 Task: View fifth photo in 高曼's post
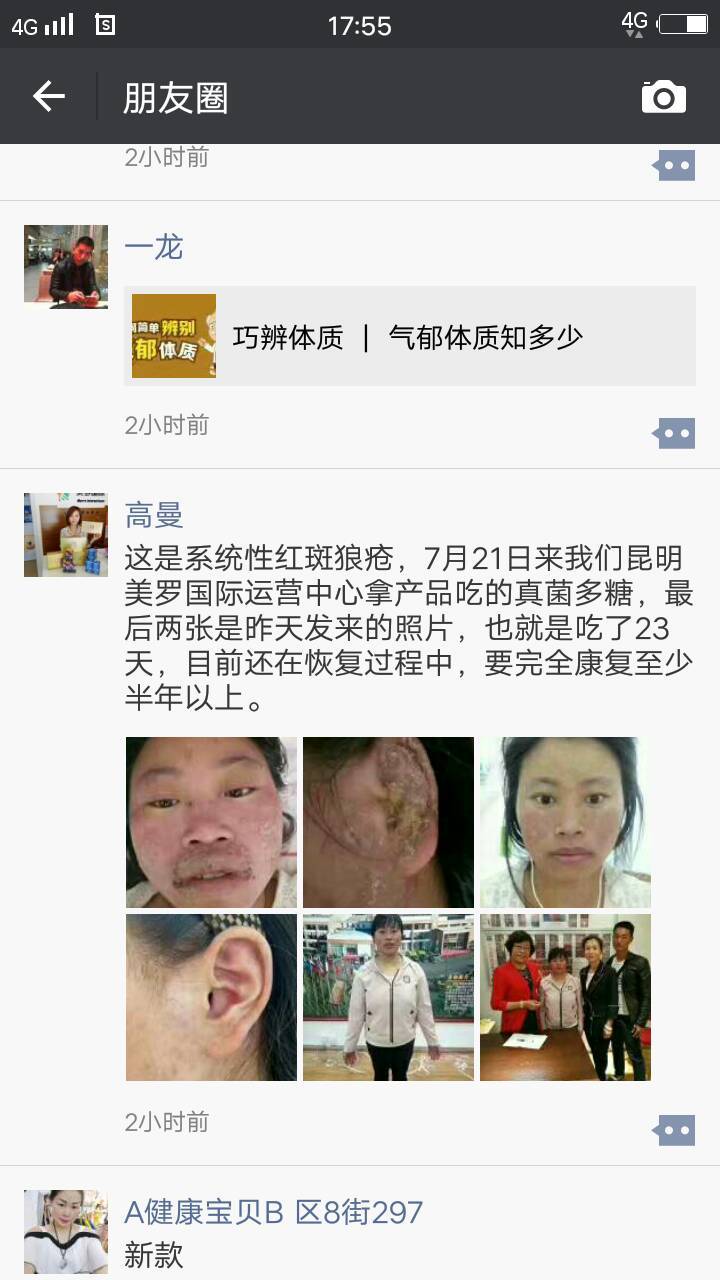(x=388, y=997)
